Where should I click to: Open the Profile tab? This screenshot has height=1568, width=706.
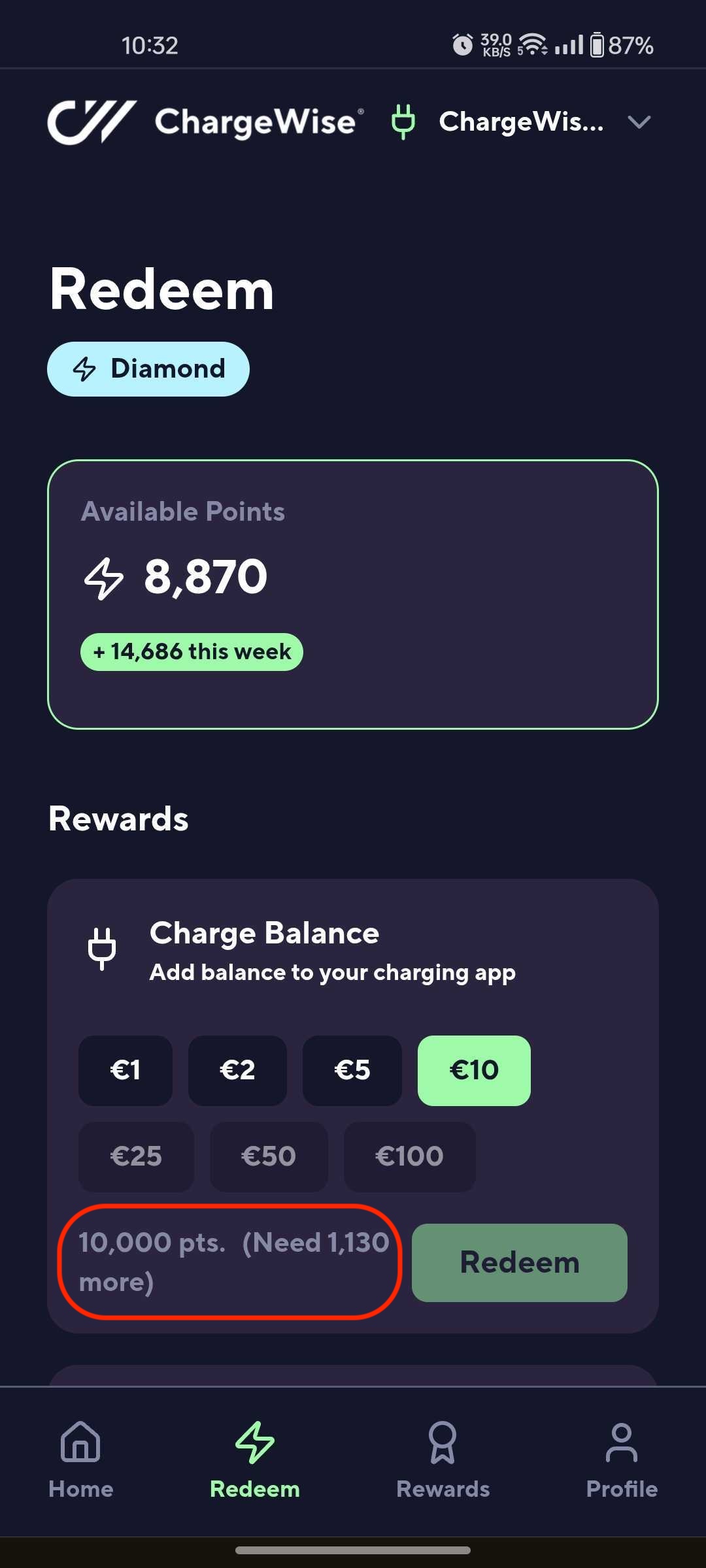pos(621,1460)
